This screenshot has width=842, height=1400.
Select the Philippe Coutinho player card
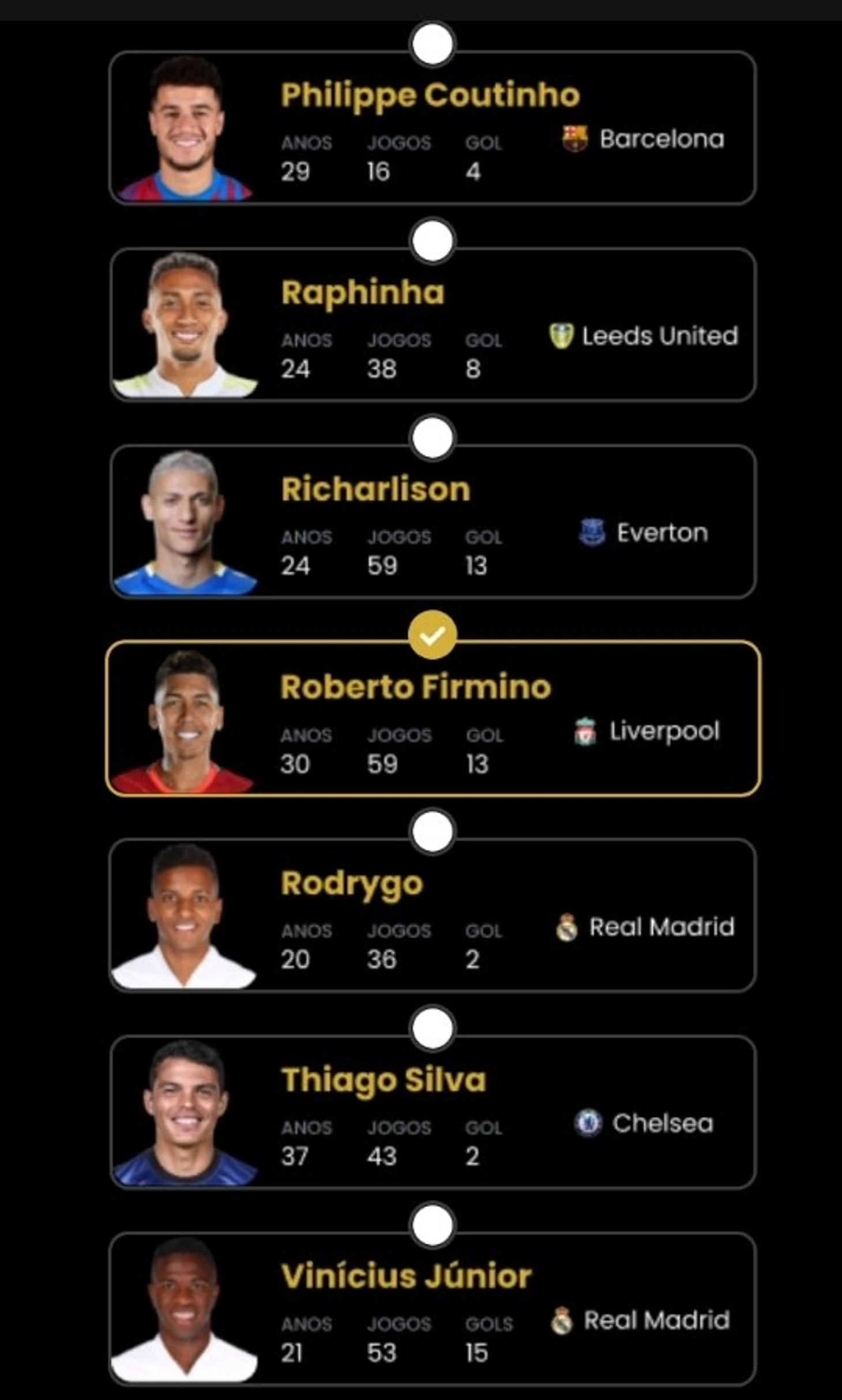pos(433,128)
